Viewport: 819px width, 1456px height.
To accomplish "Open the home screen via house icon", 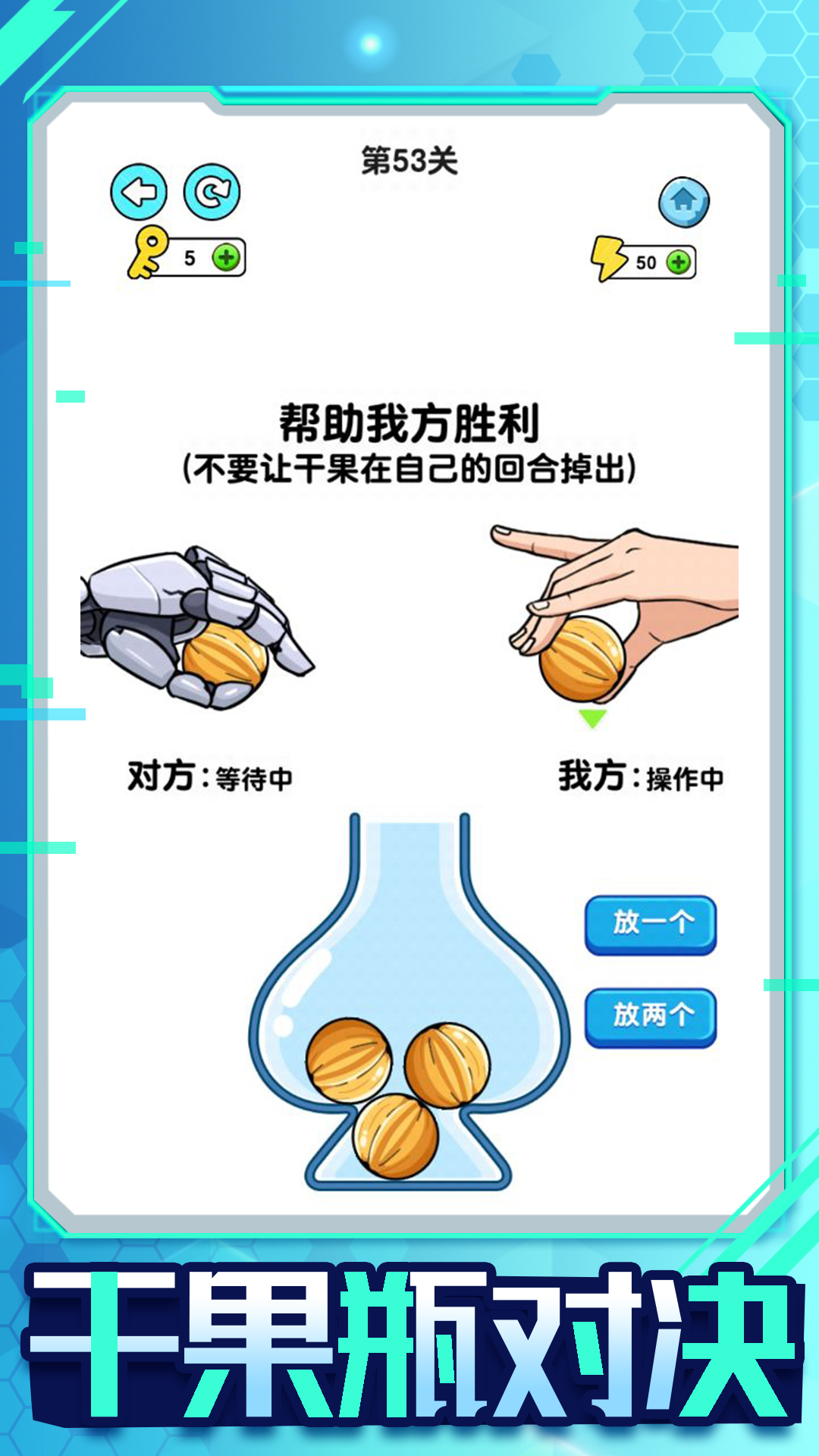I will 685,201.
